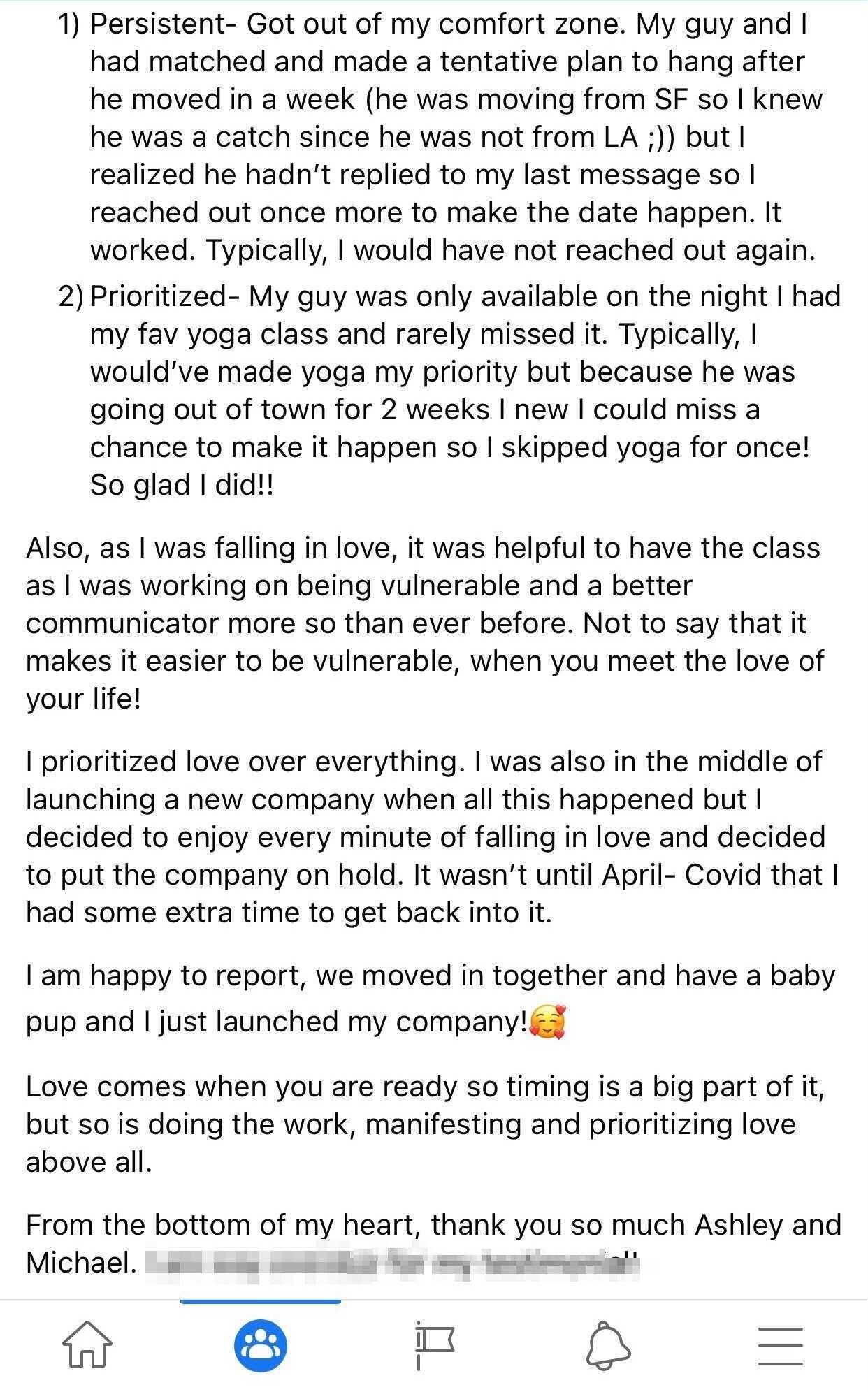Open the notifications bell
The image size is (868, 1392).
607,1346
